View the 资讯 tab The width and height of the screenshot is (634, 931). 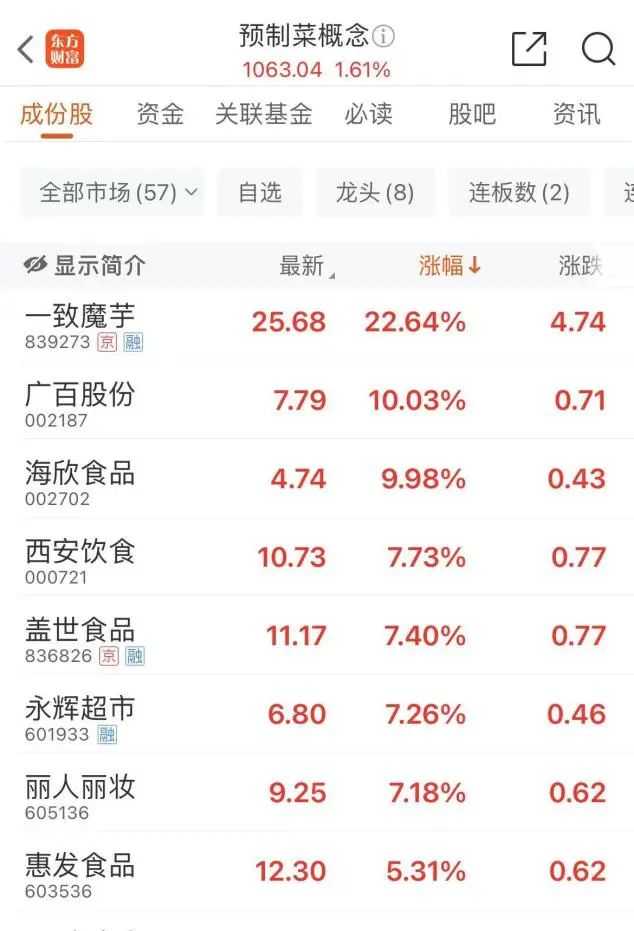tap(576, 114)
